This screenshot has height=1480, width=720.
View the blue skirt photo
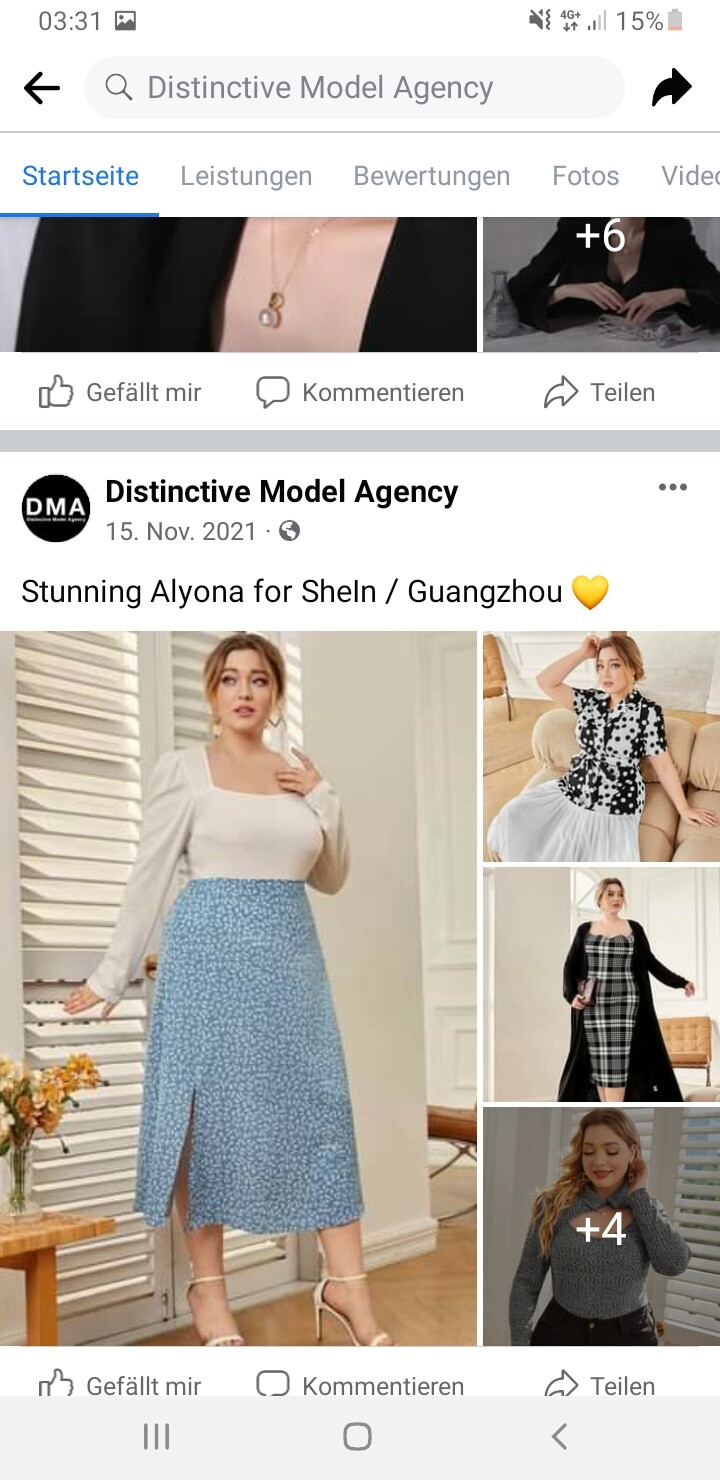tap(238, 988)
